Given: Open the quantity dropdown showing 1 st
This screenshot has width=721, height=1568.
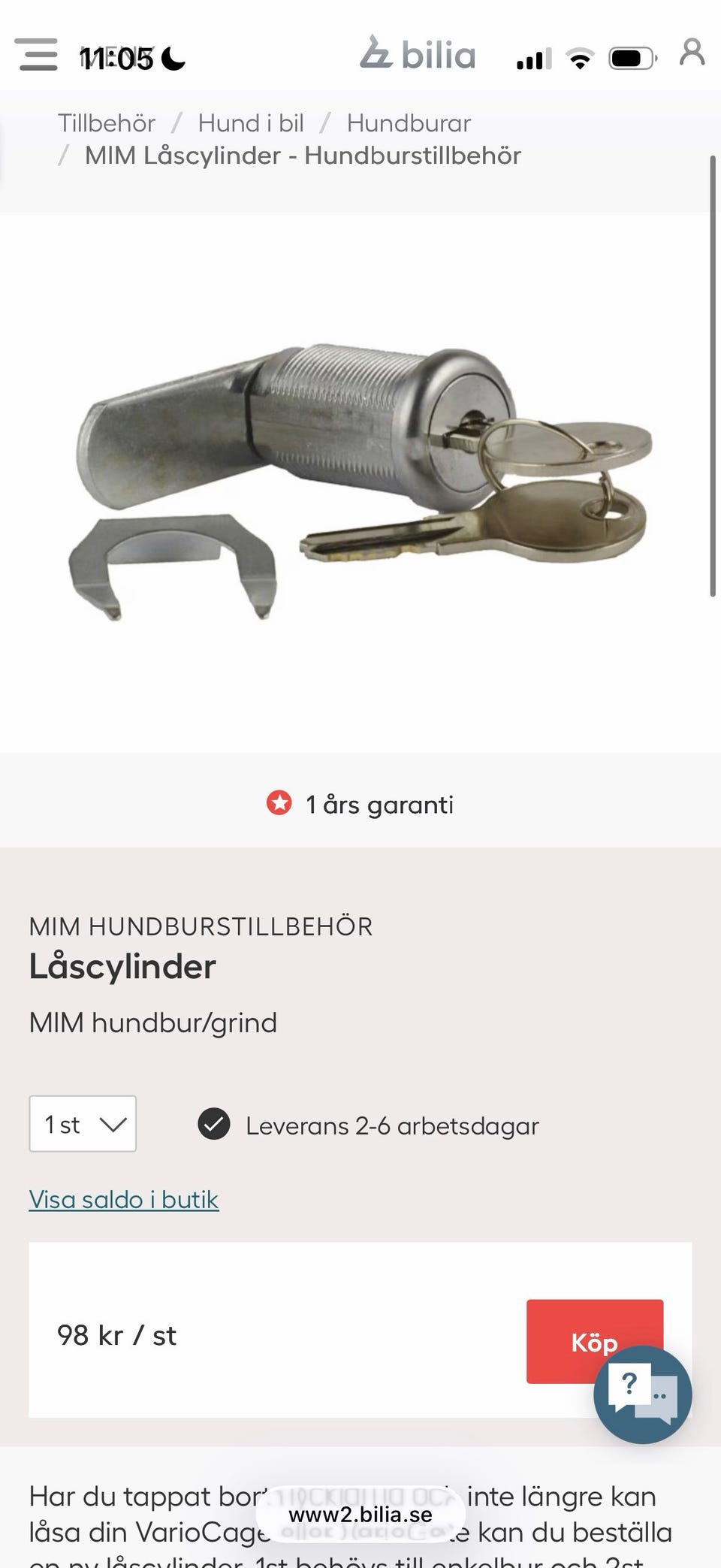Looking at the screenshot, I should pyautogui.click(x=81, y=1124).
